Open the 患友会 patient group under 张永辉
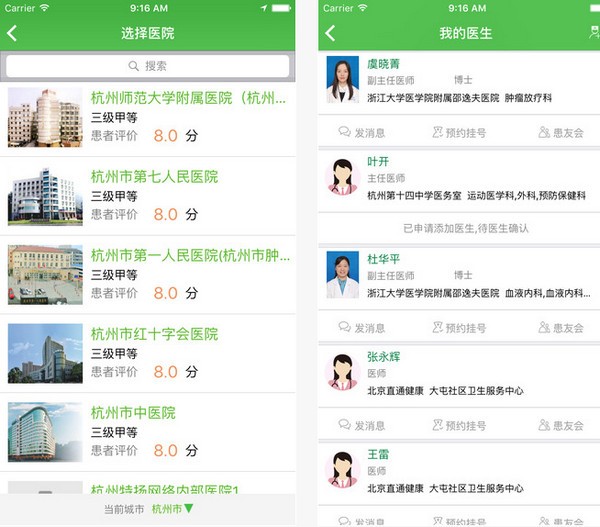600x527 pixels. click(560, 425)
